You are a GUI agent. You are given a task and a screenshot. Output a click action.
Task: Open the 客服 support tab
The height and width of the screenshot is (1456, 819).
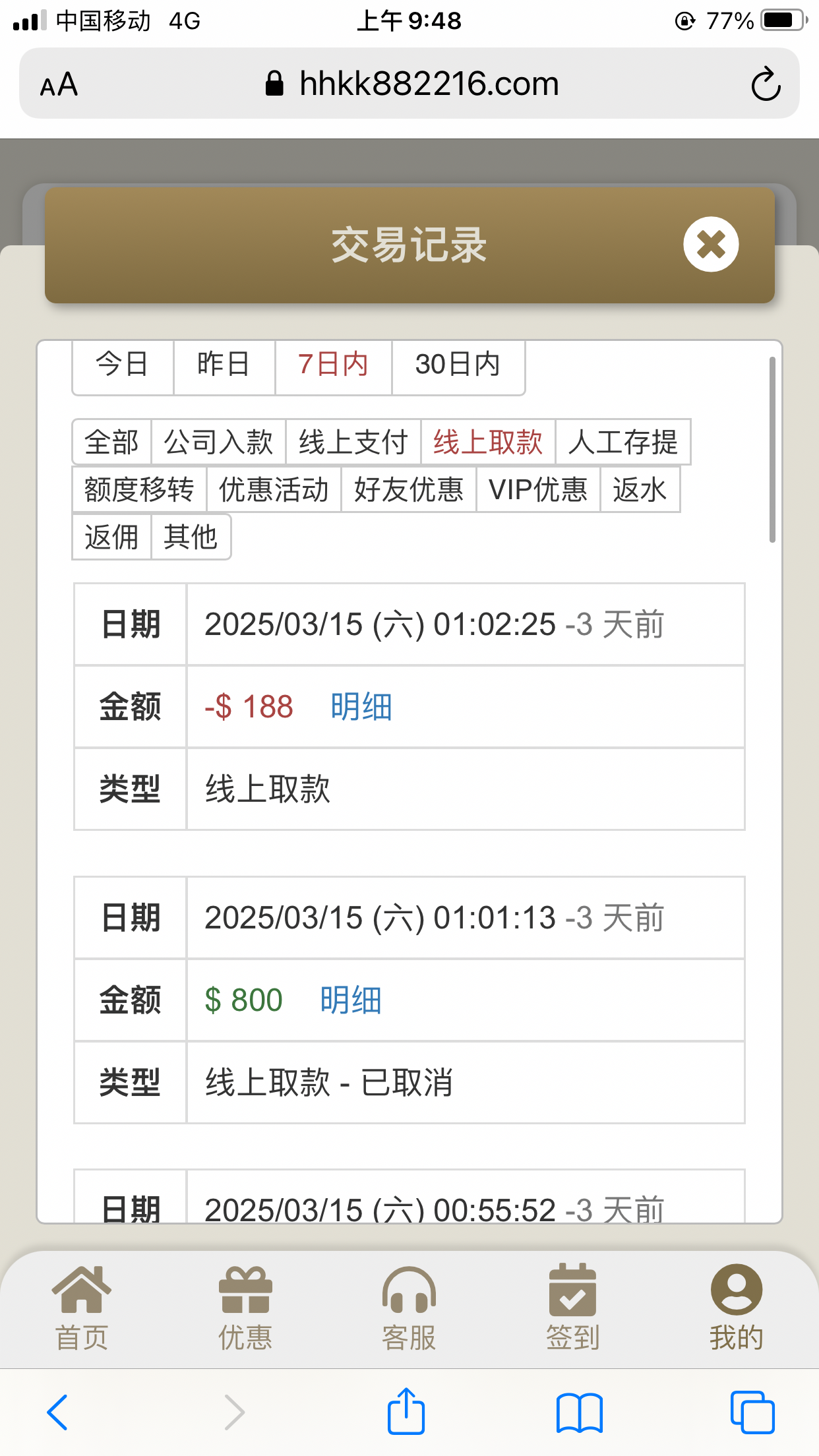pos(409,1308)
